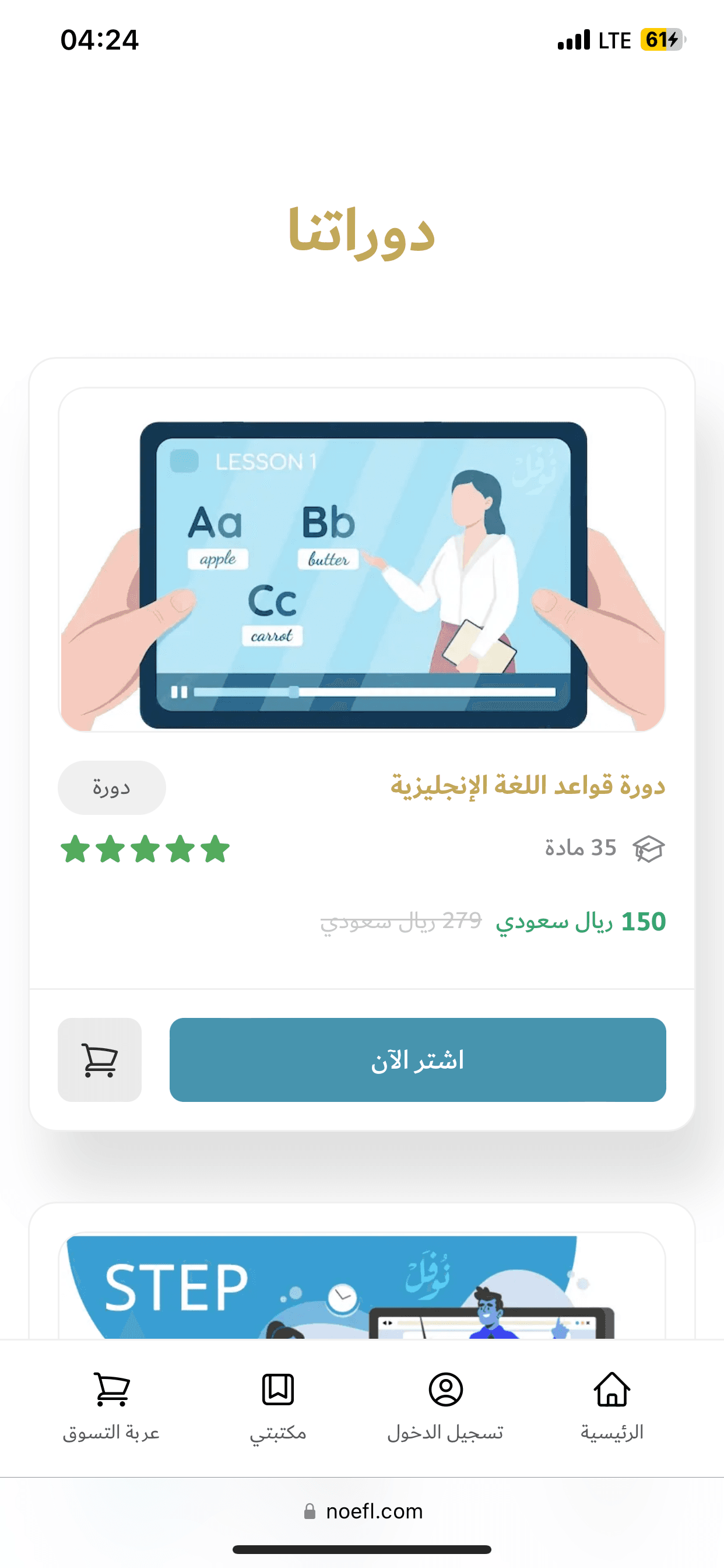Tap the اشتر الآن buy now button

417,1059
